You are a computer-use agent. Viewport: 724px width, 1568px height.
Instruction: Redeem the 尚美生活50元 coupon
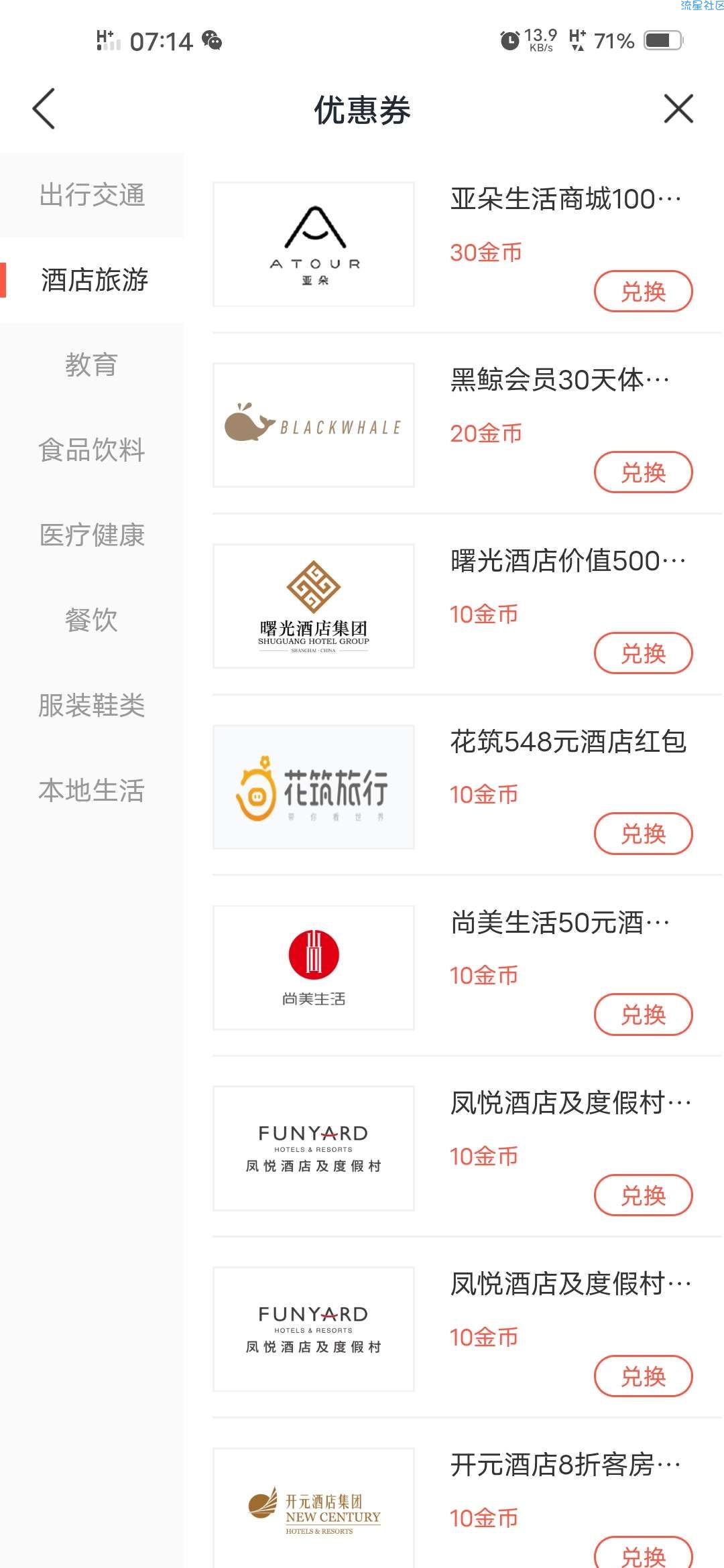(643, 1015)
